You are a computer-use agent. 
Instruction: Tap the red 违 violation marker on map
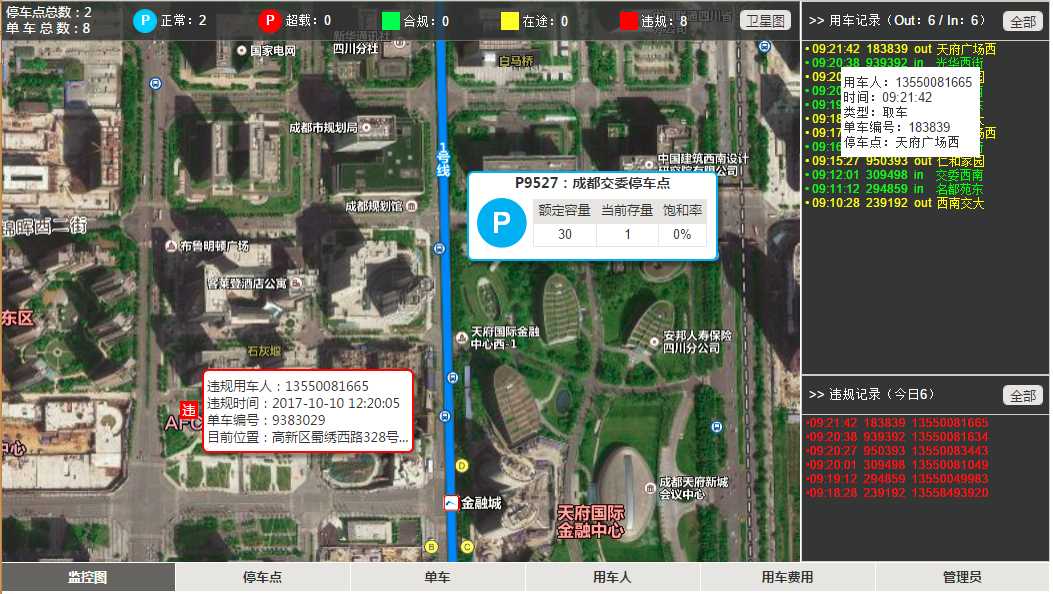click(x=188, y=411)
